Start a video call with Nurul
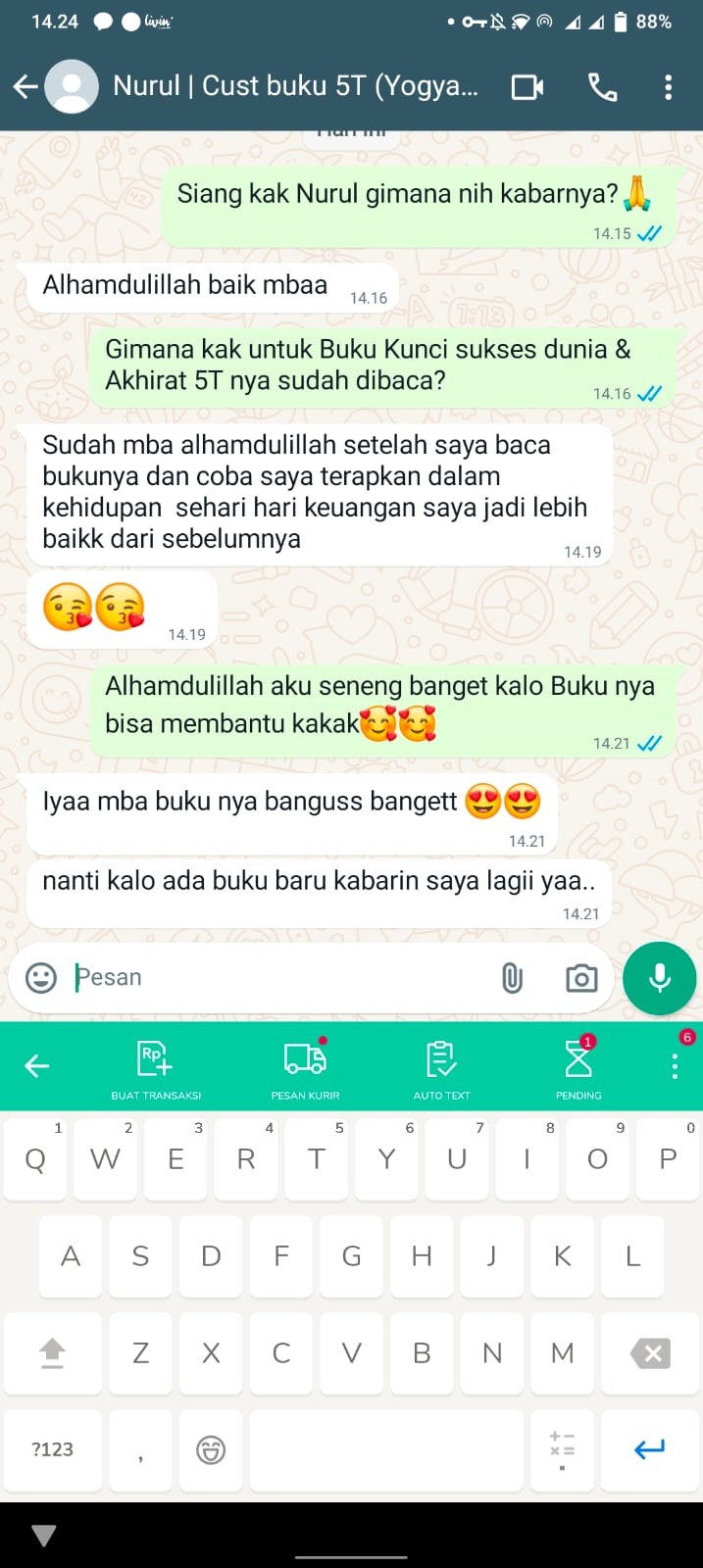Screen dimensions: 703x1568 (527, 87)
